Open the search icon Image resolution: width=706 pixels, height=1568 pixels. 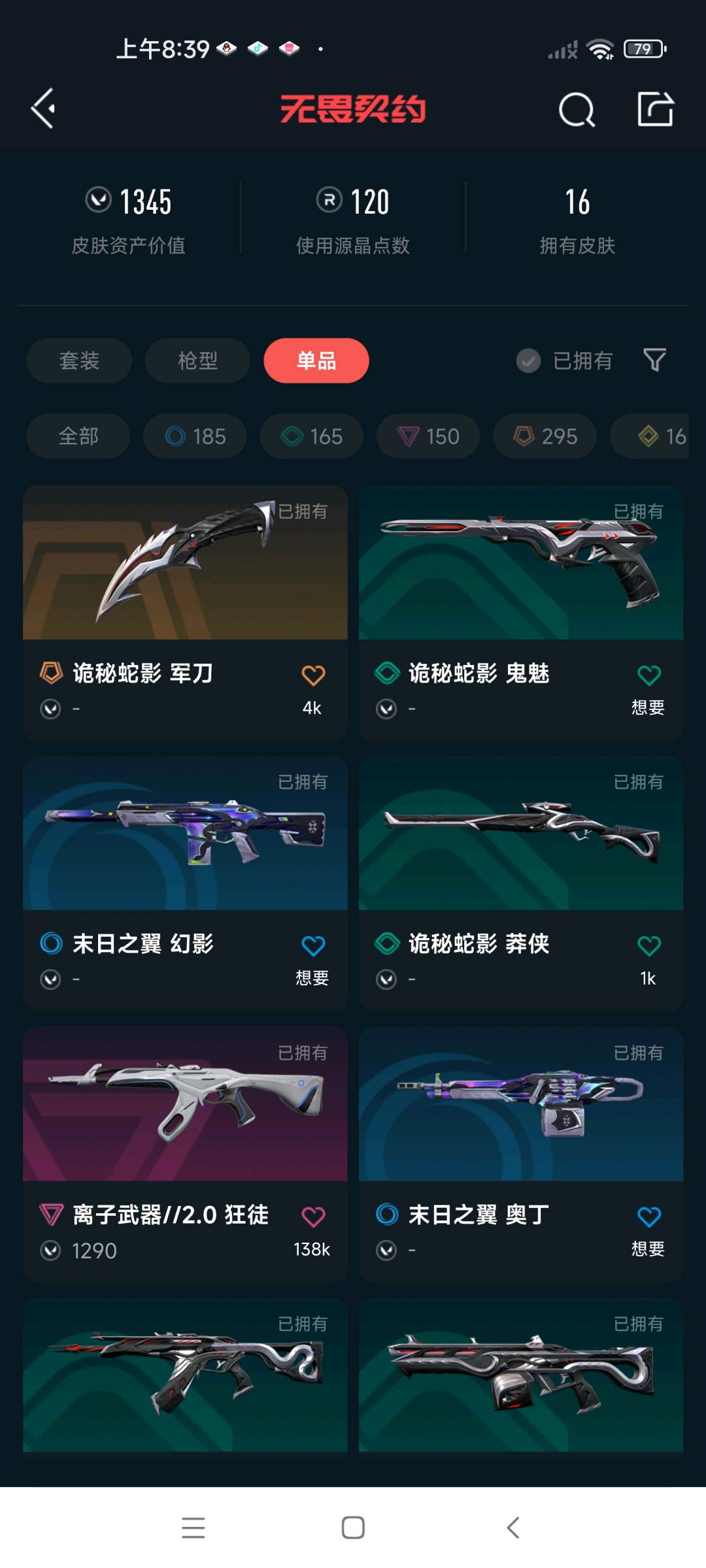click(577, 110)
